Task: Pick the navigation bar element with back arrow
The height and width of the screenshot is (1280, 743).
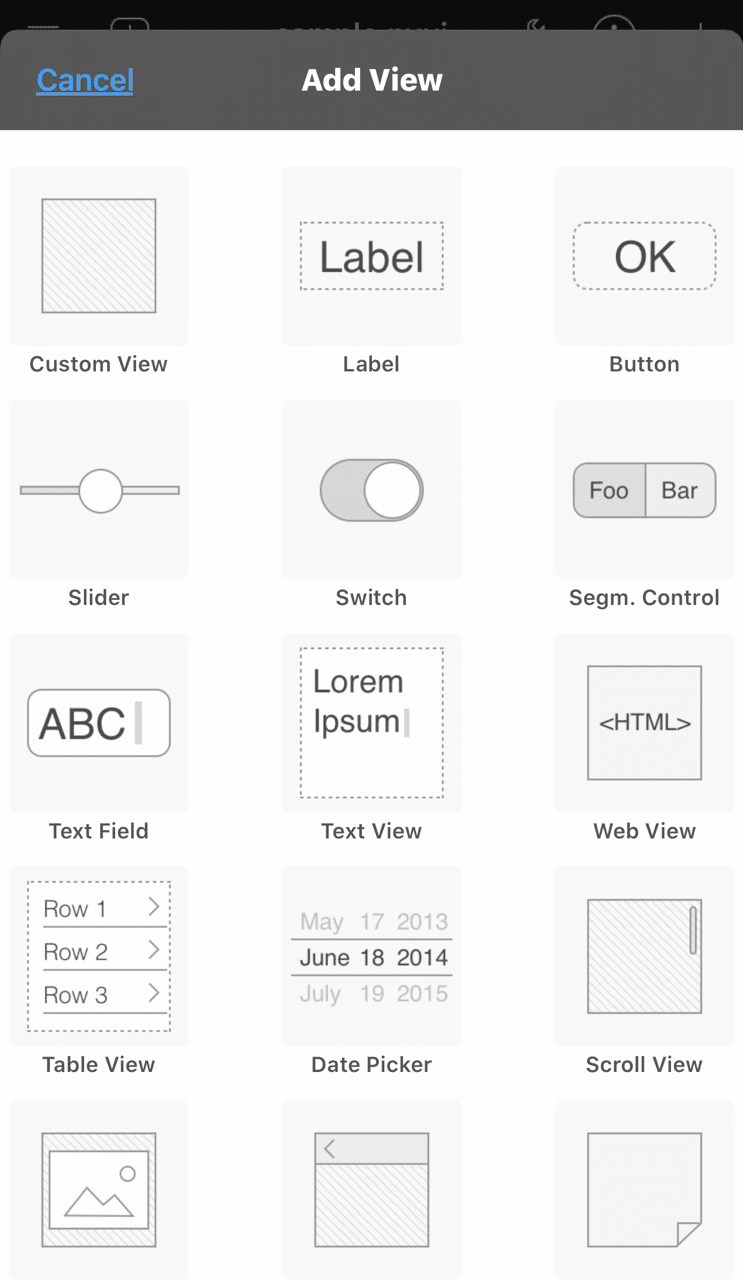Action: (371, 1189)
